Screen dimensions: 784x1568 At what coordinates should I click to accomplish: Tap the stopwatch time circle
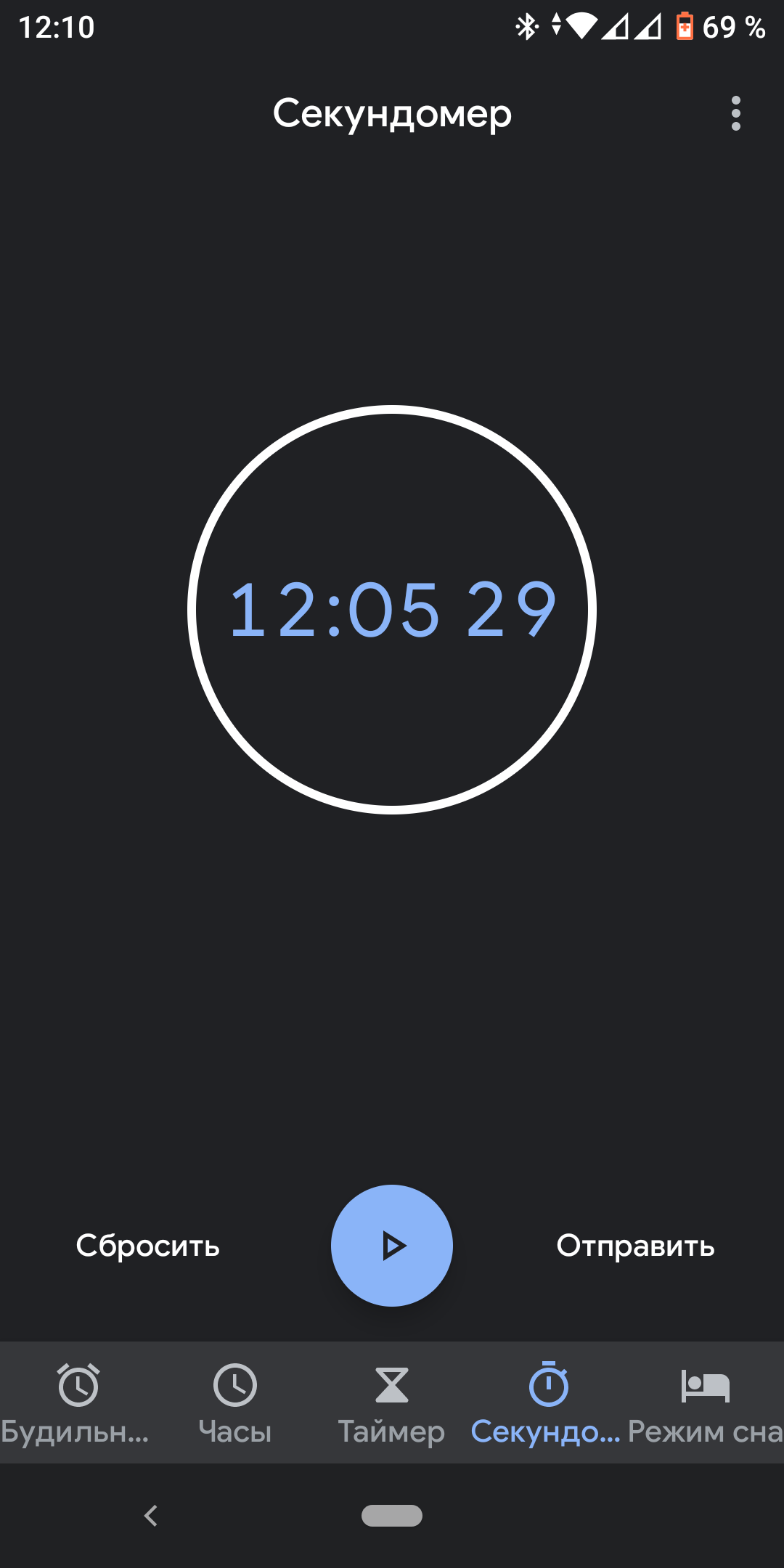[x=392, y=610]
